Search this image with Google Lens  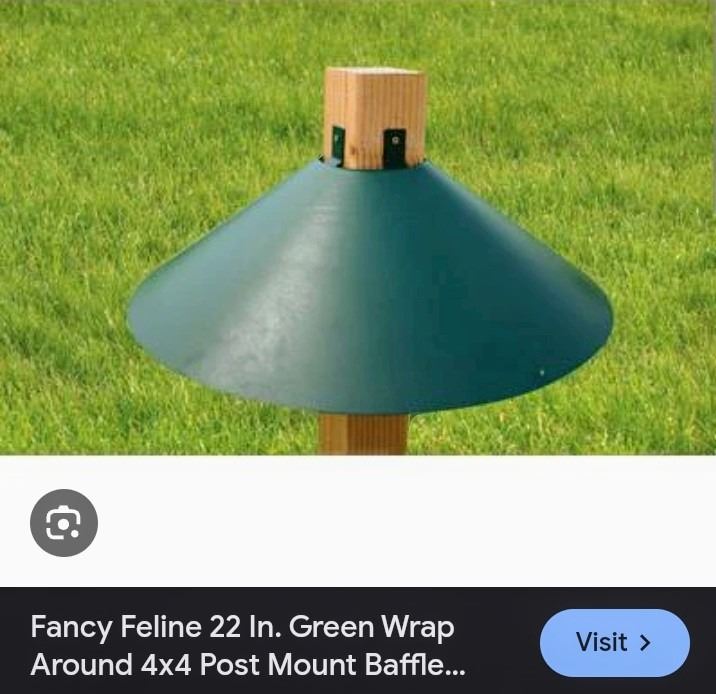64,522
